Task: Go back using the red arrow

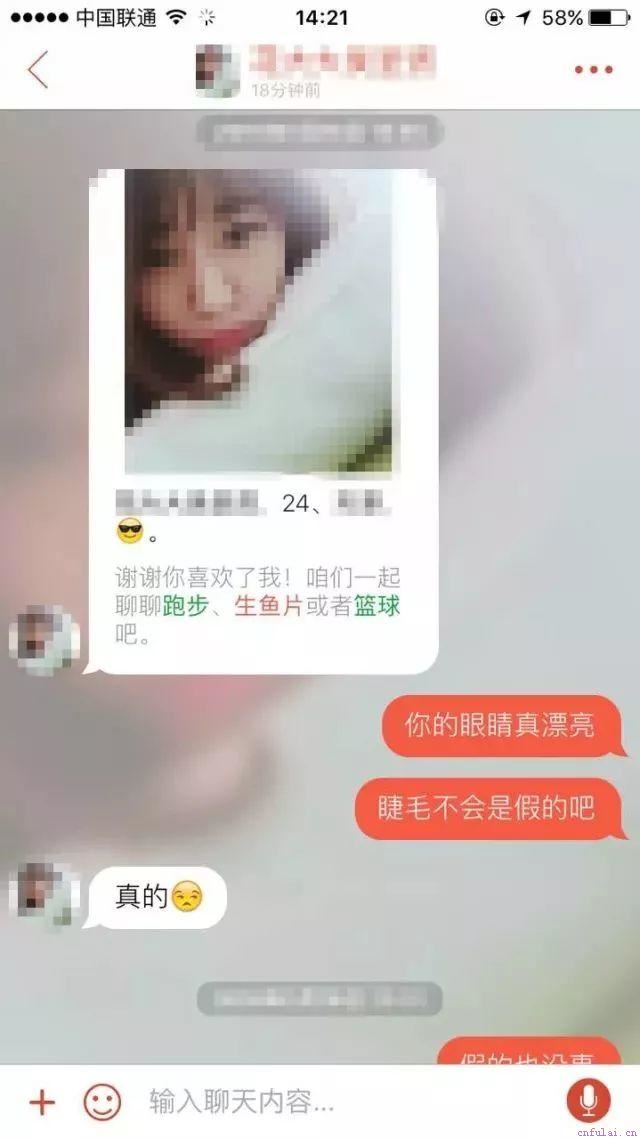Action: 38,70
